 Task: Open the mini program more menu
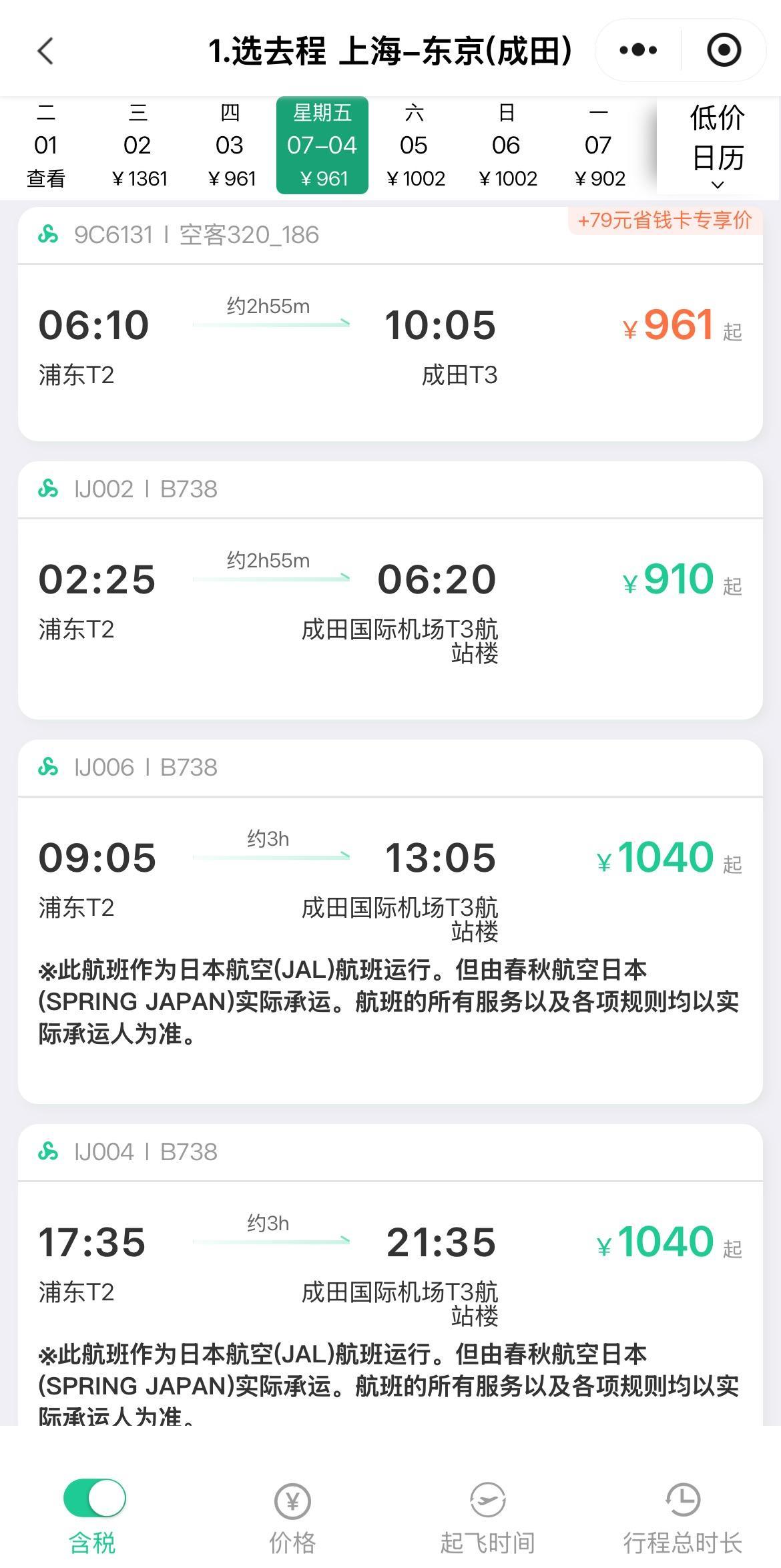point(638,51)
